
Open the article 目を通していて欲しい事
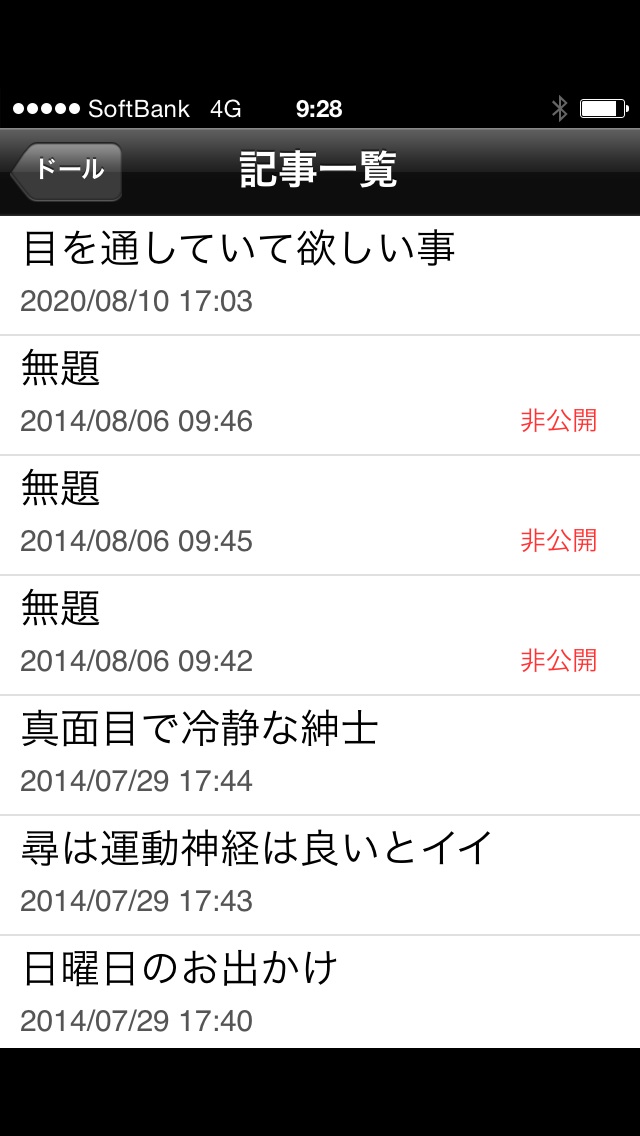[x=320, y=273]
